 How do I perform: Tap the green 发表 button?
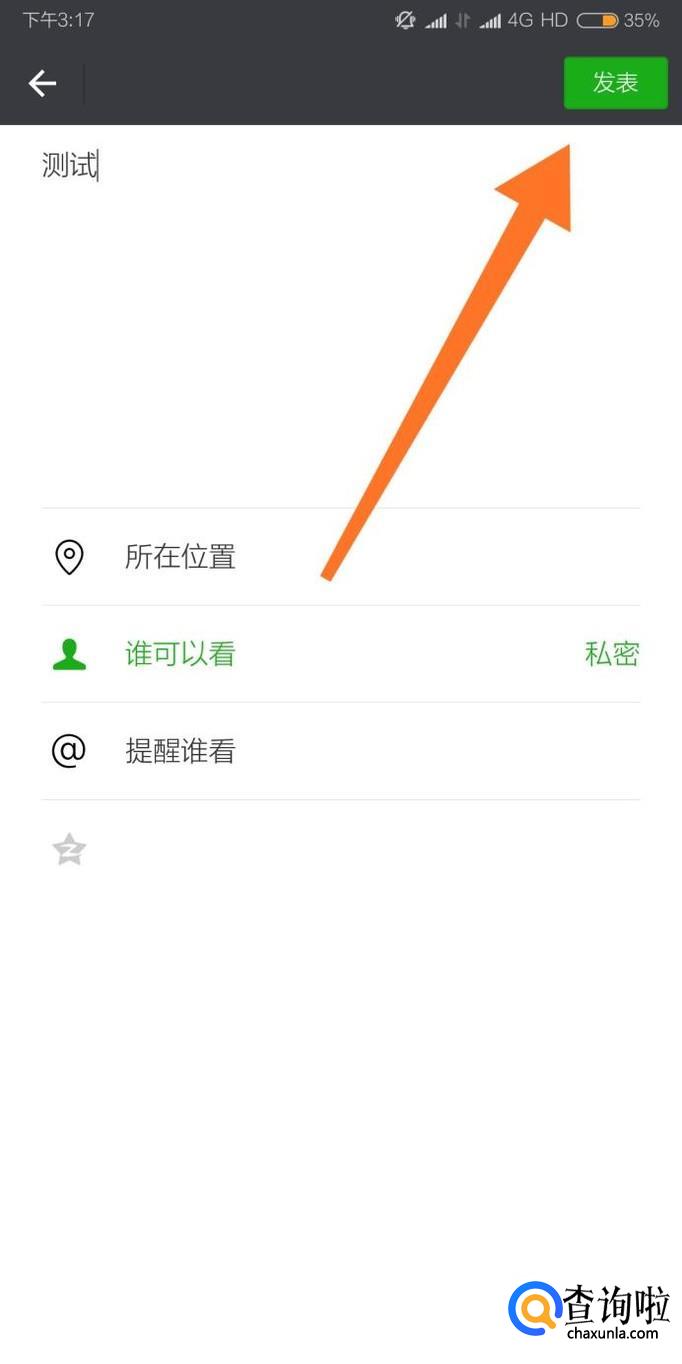point(615,83)
